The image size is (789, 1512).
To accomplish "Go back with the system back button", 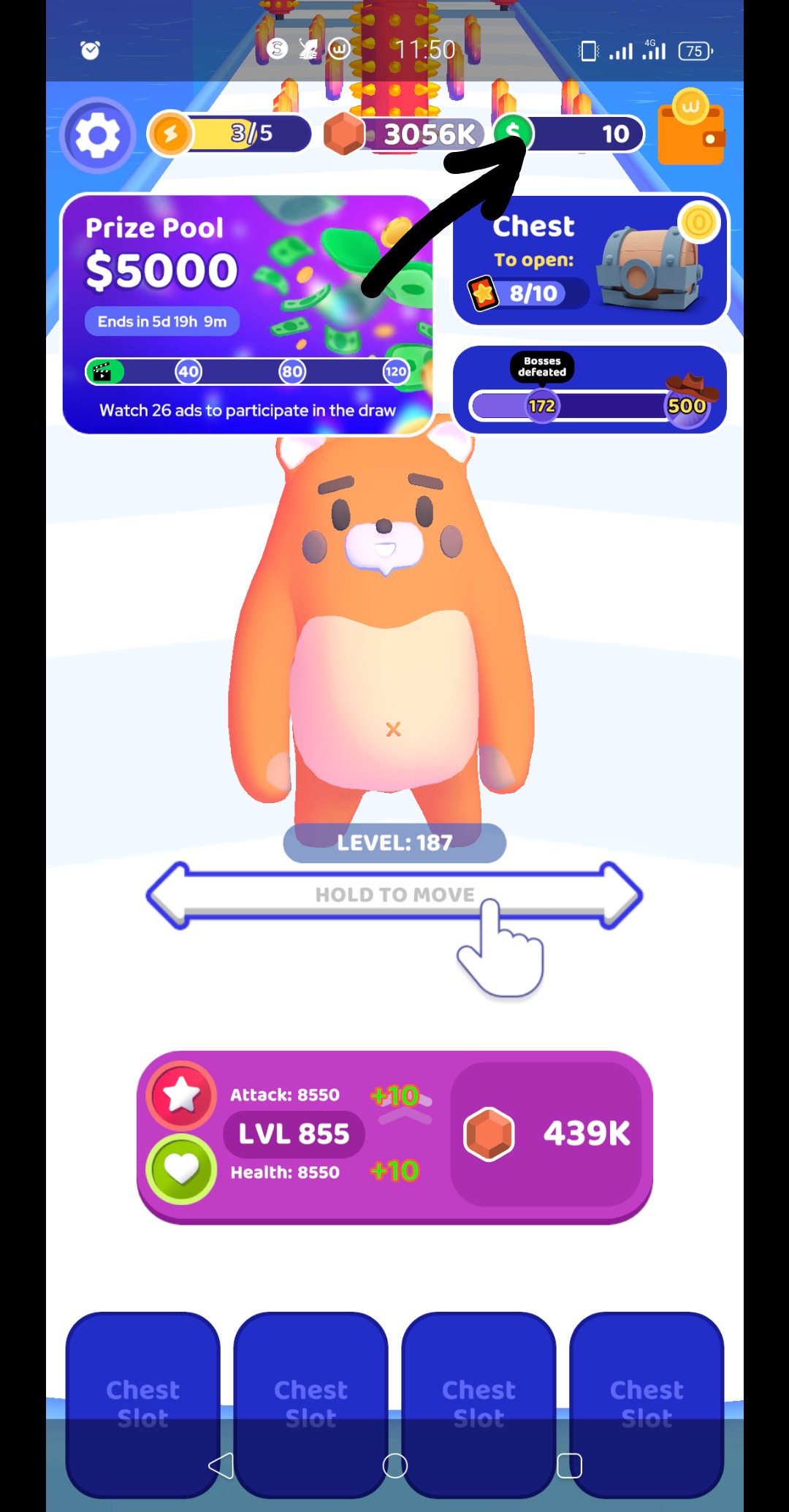I will coord(221,1465).
